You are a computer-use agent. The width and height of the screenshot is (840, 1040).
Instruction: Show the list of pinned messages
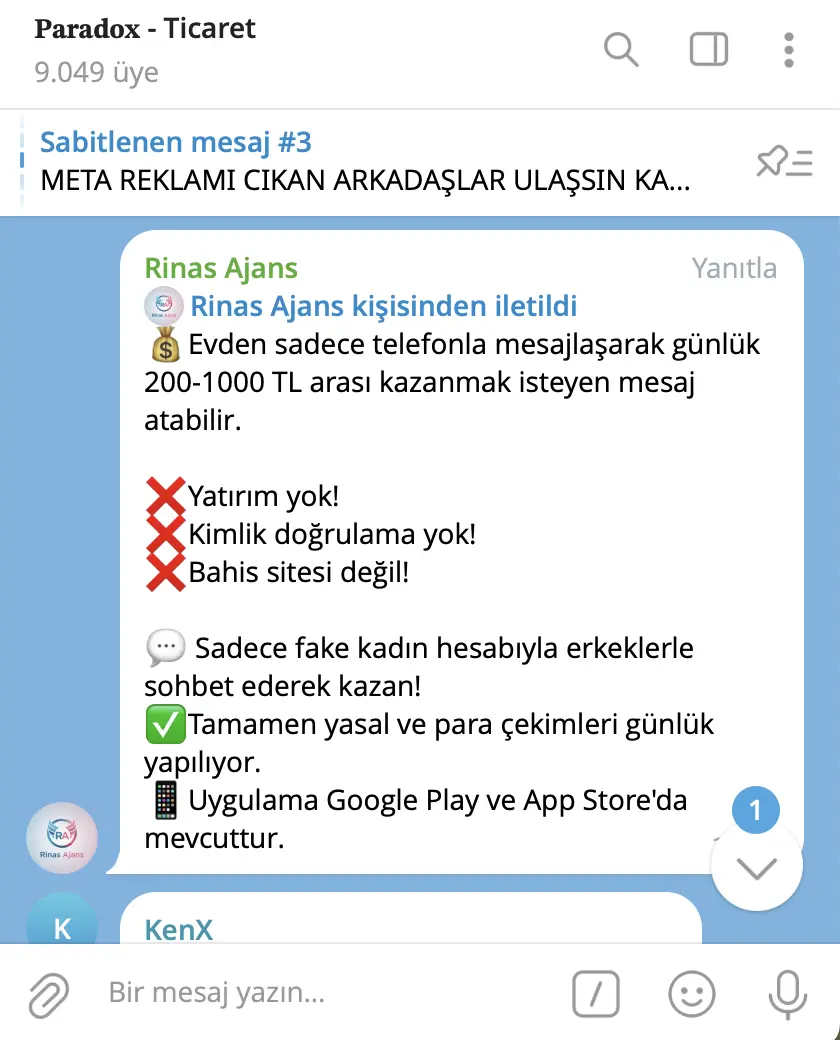click(x=785, y=162)
